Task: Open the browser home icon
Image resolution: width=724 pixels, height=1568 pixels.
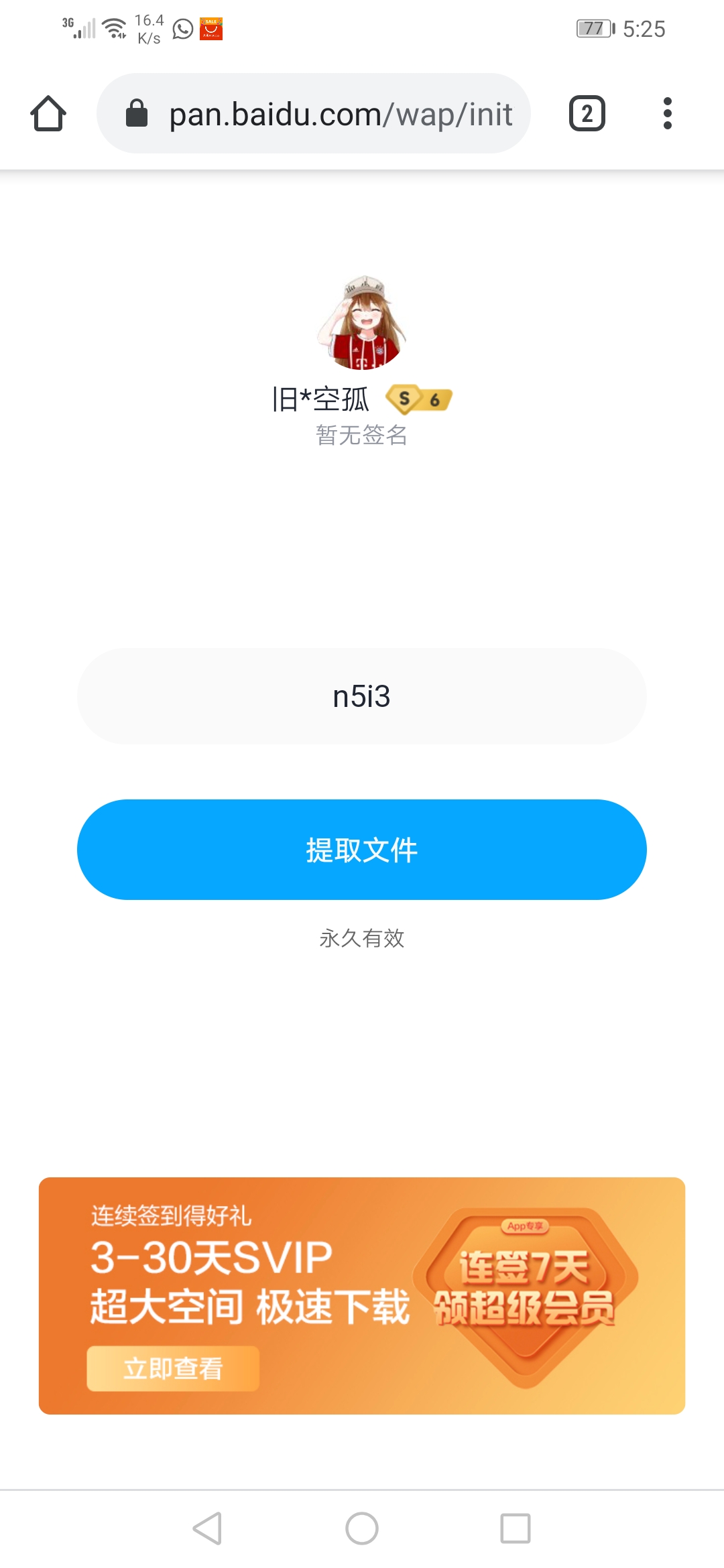Action: [48, 113]
